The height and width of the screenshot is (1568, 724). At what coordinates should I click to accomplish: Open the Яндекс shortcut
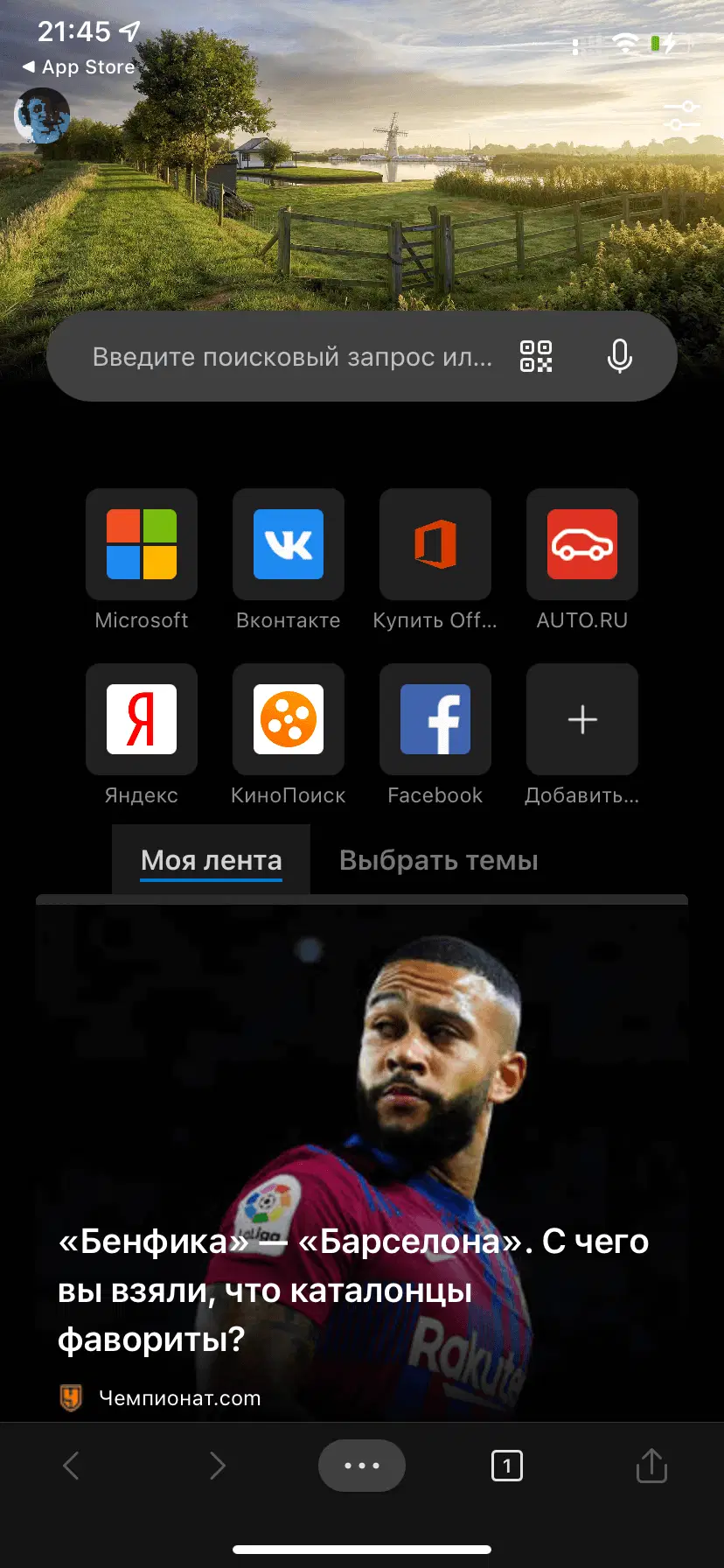click(142, 720)
